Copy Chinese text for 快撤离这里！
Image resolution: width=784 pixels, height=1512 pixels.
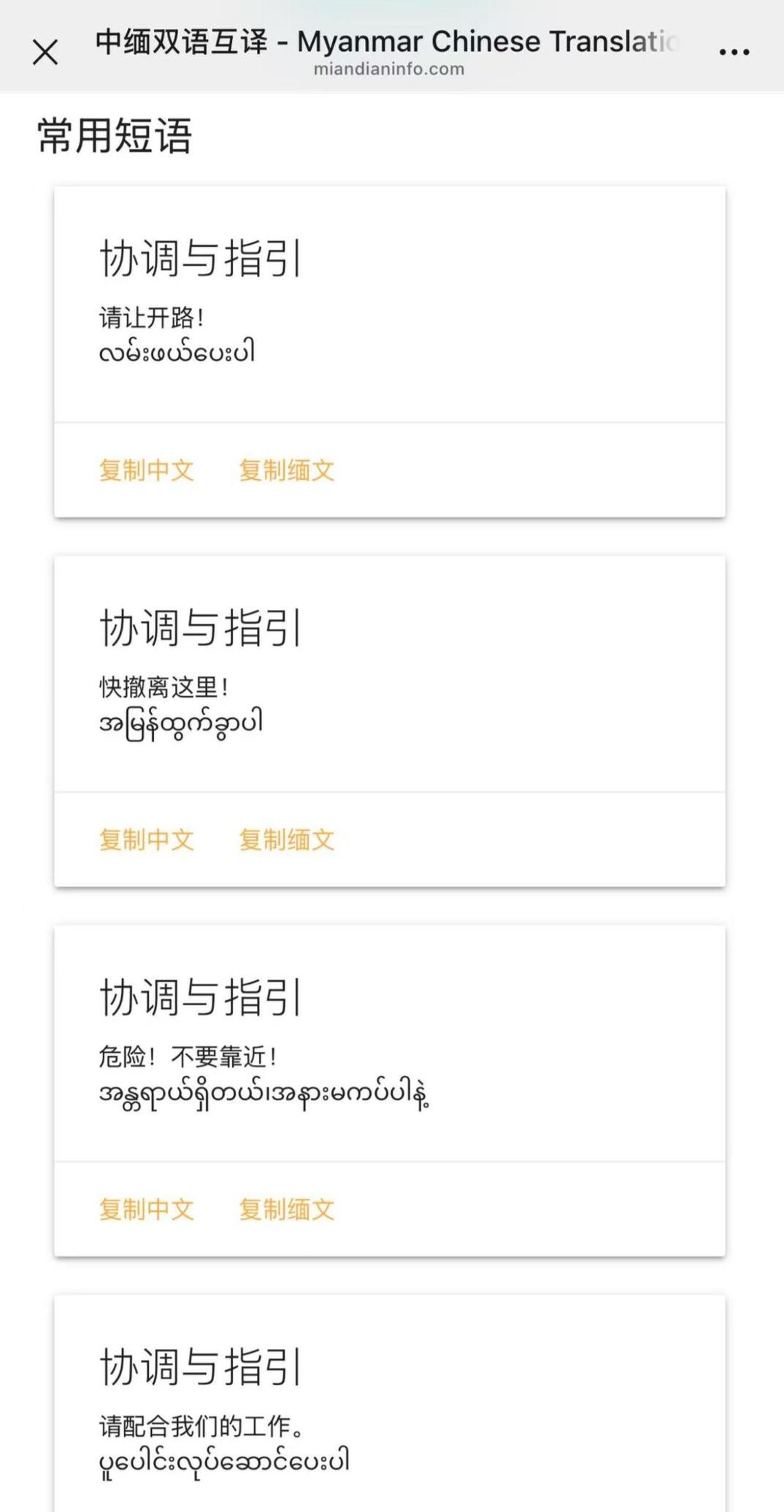click(x=147, y=840)
